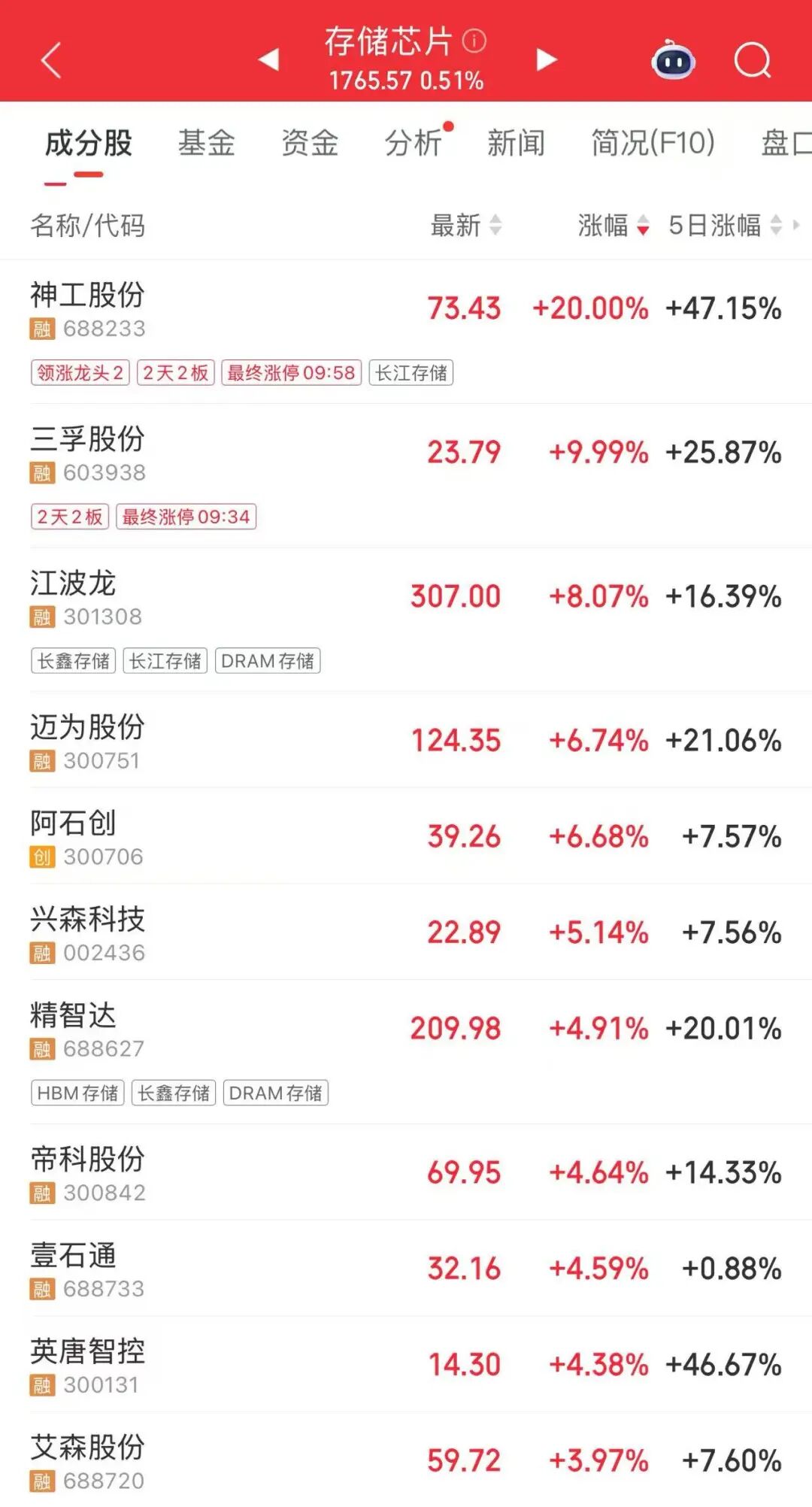Open the 简况(F10) tab
Viewport: 812px width, 1507px height.
pos(653,143)
